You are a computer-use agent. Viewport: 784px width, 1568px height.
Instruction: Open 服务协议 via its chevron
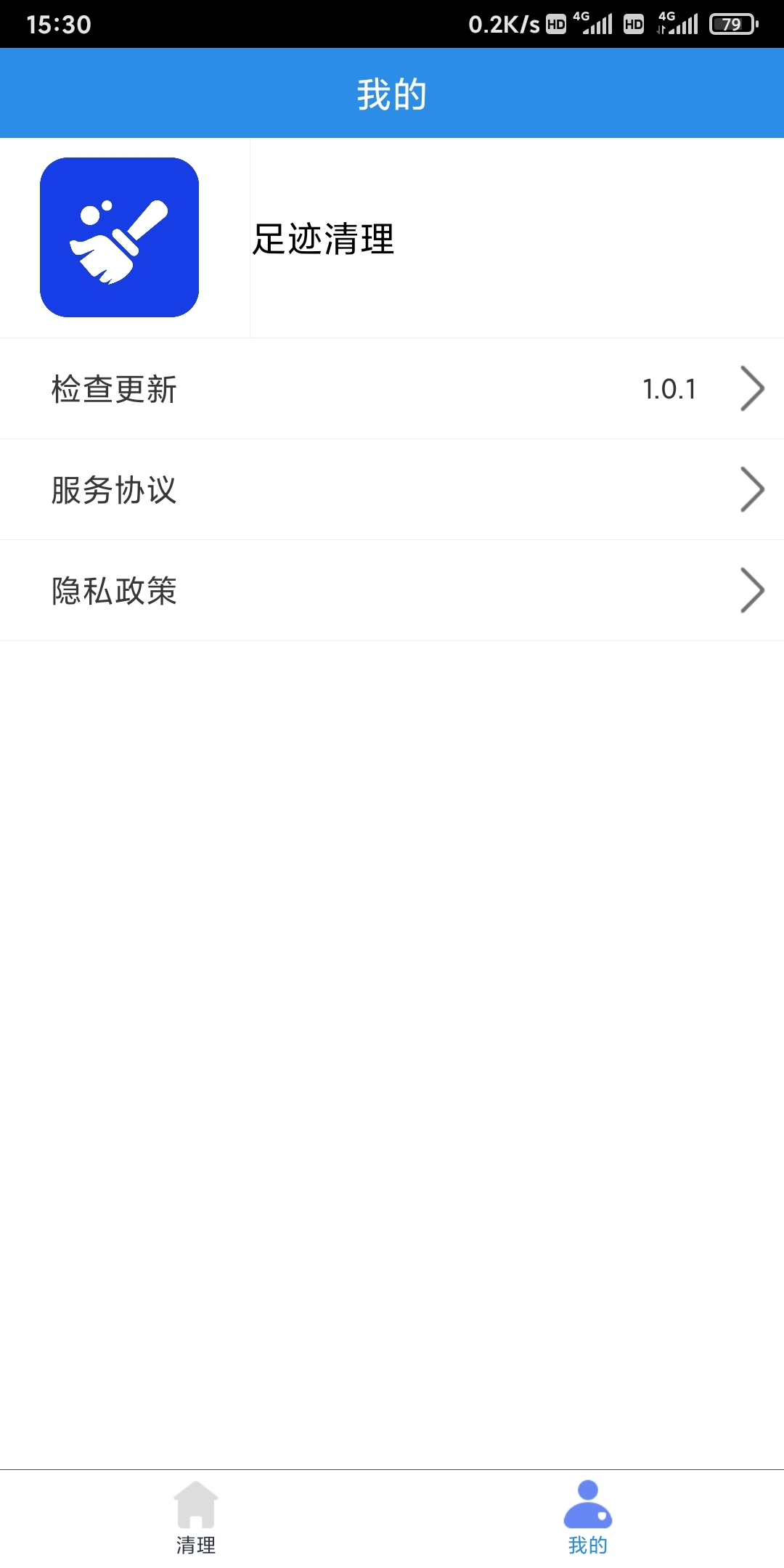751,490
